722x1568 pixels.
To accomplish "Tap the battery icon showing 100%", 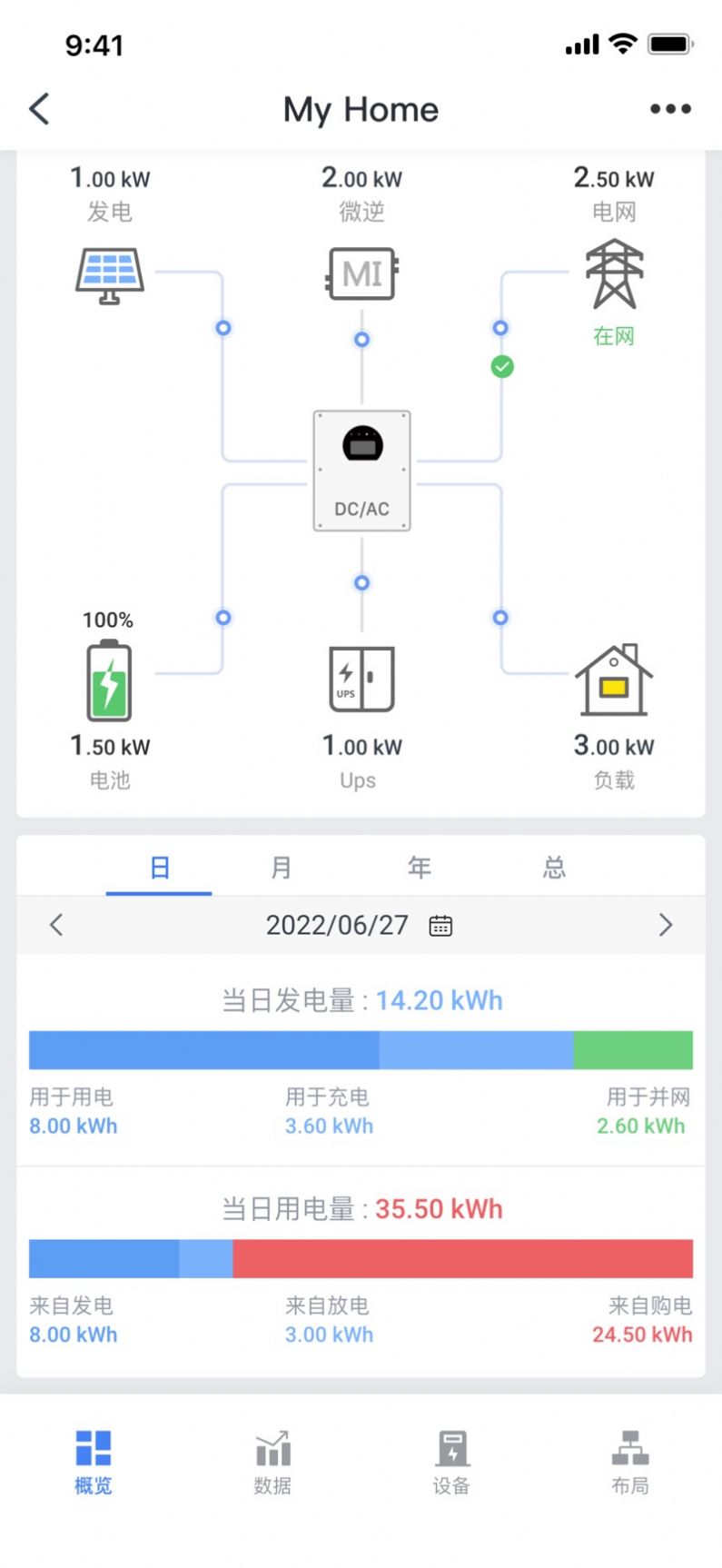I will 108,681.
